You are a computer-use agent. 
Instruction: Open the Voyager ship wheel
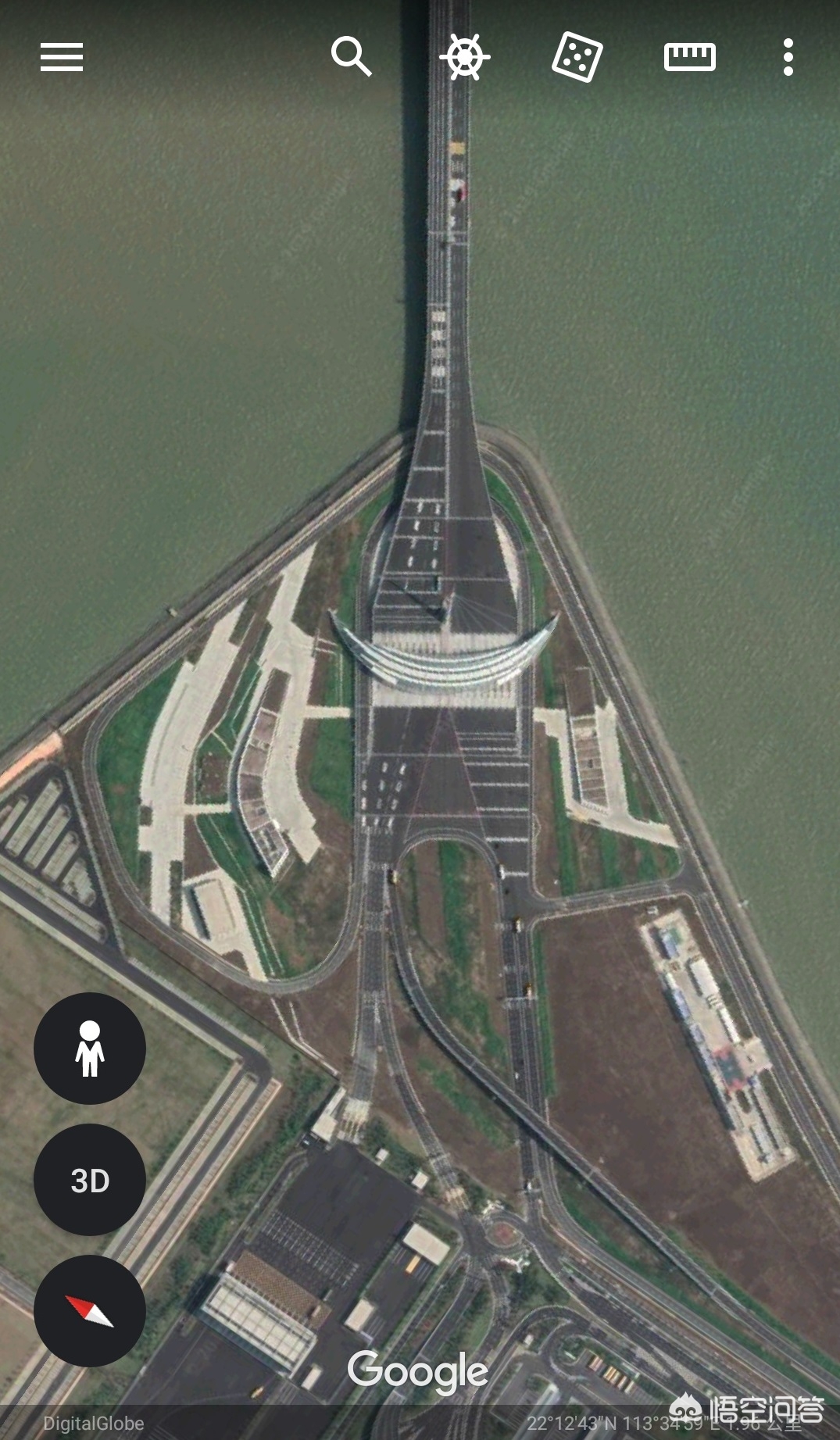coord(464,57)
